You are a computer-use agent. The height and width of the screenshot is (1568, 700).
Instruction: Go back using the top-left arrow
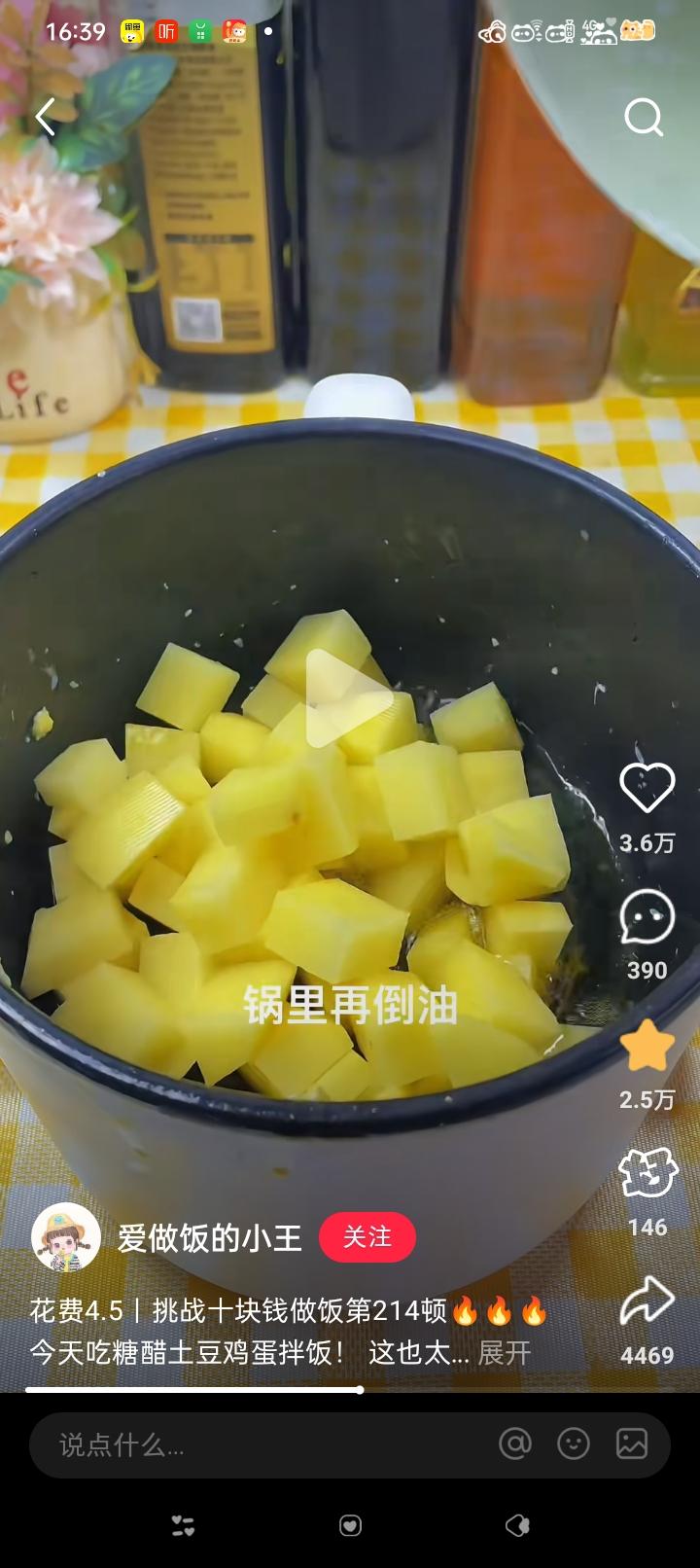point(45,118)
